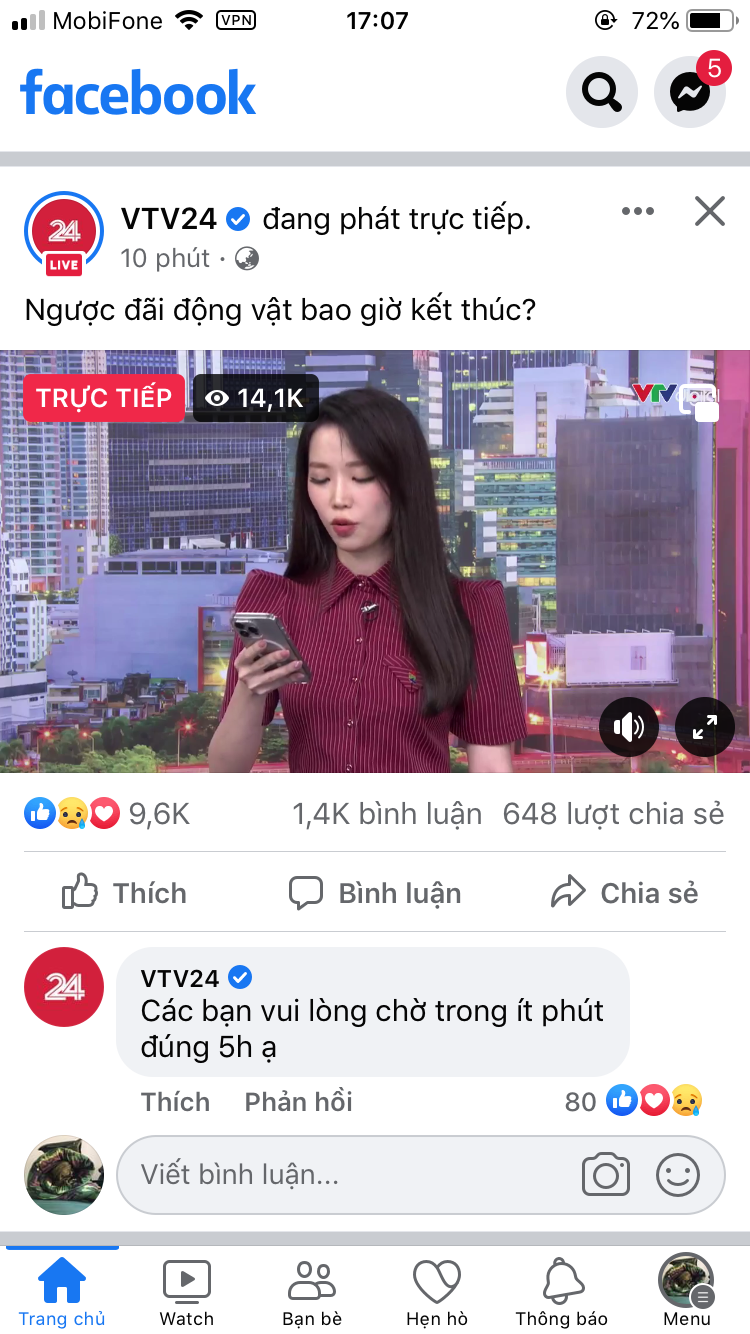750x1334 pixels.
Task: Like the VTV24 live post with Thích
Action: (x=125, y=893)
